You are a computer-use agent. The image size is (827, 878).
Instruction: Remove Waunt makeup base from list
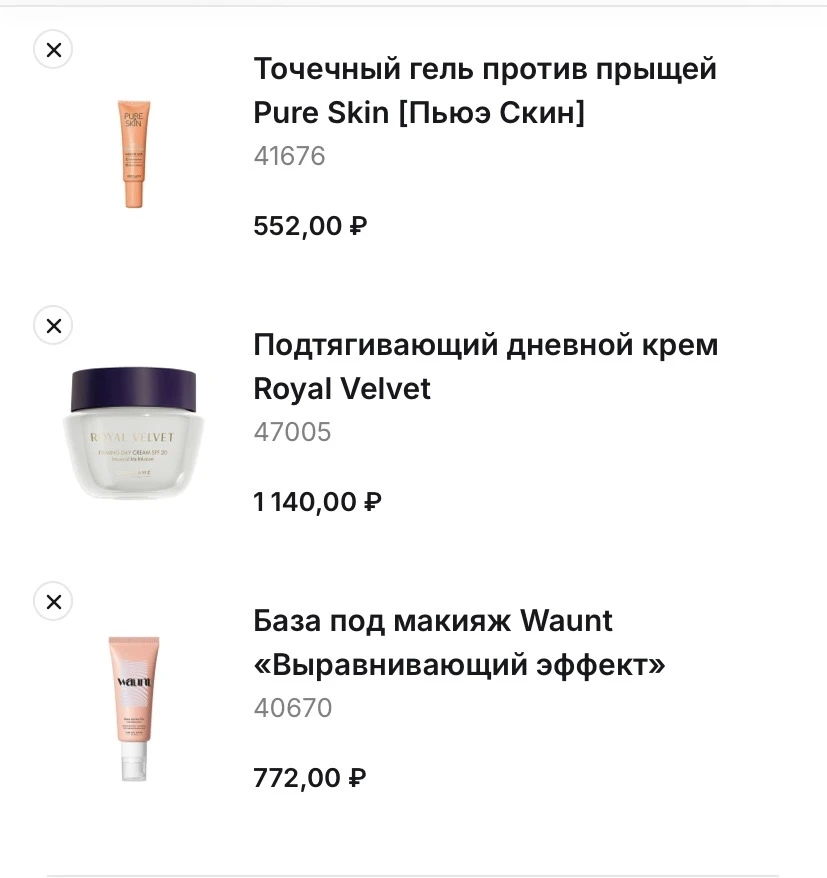click(x=53, y=601)
